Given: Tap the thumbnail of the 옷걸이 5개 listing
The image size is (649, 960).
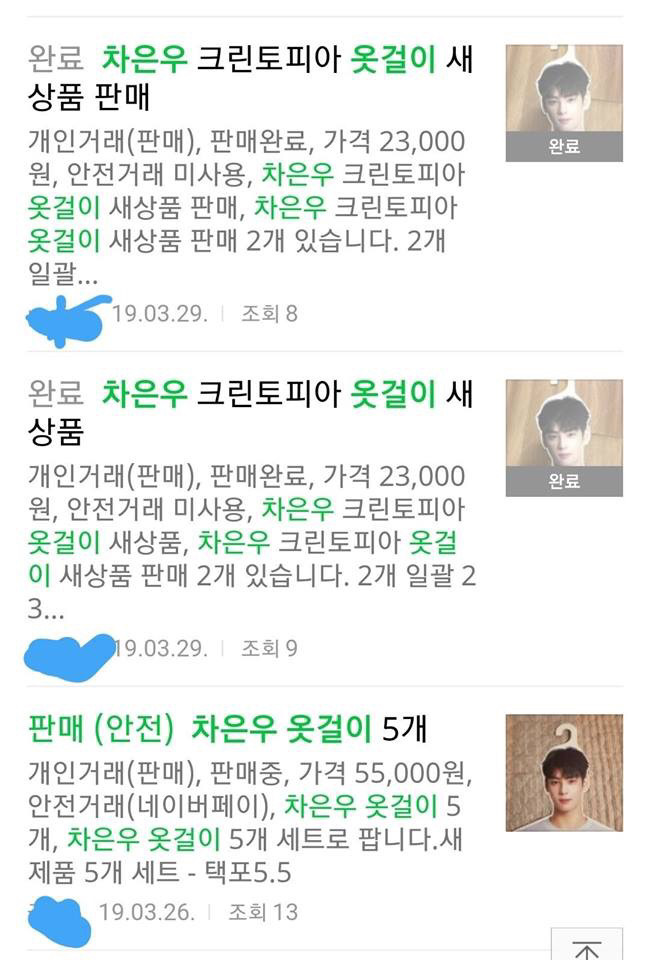Looking at the screenshot, I should 564,772.
